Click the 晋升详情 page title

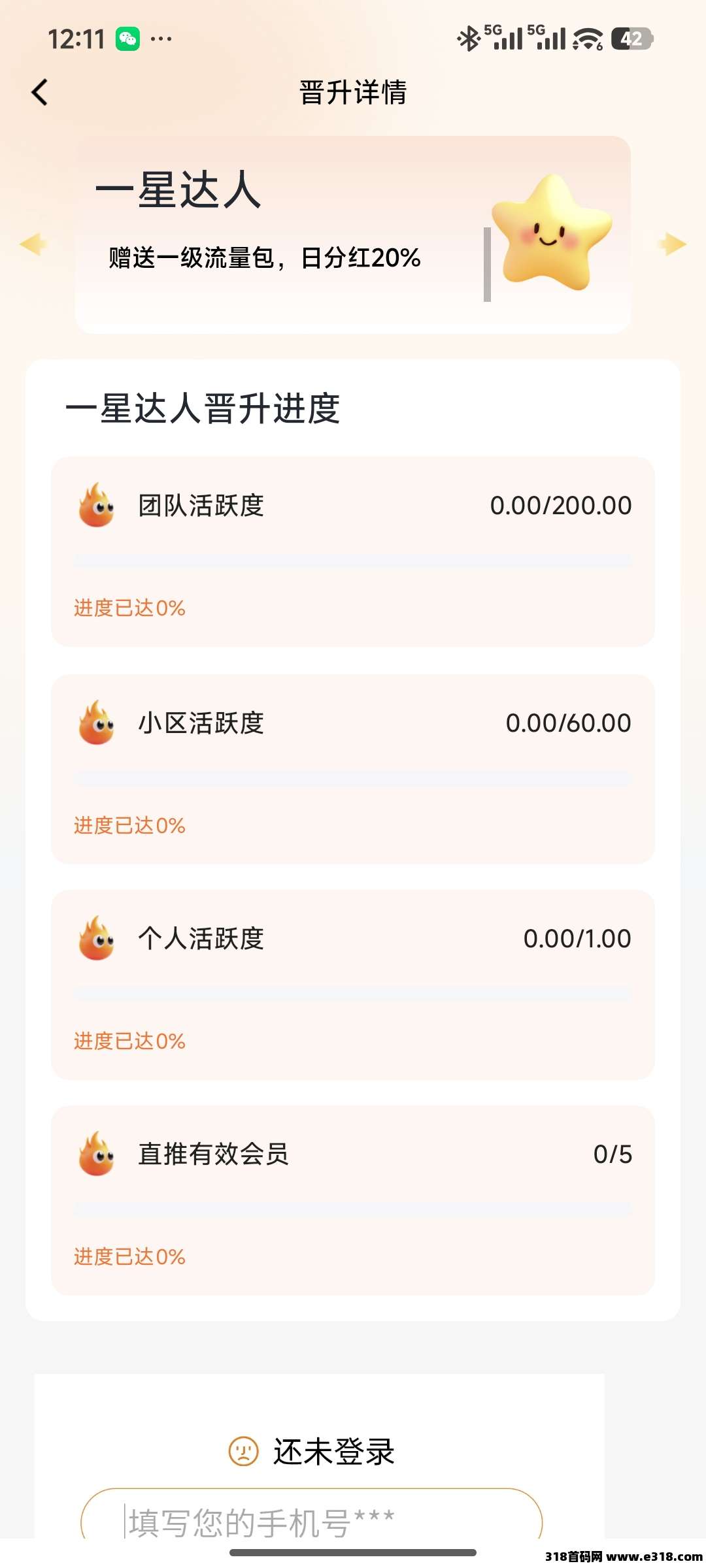[353, 92]
